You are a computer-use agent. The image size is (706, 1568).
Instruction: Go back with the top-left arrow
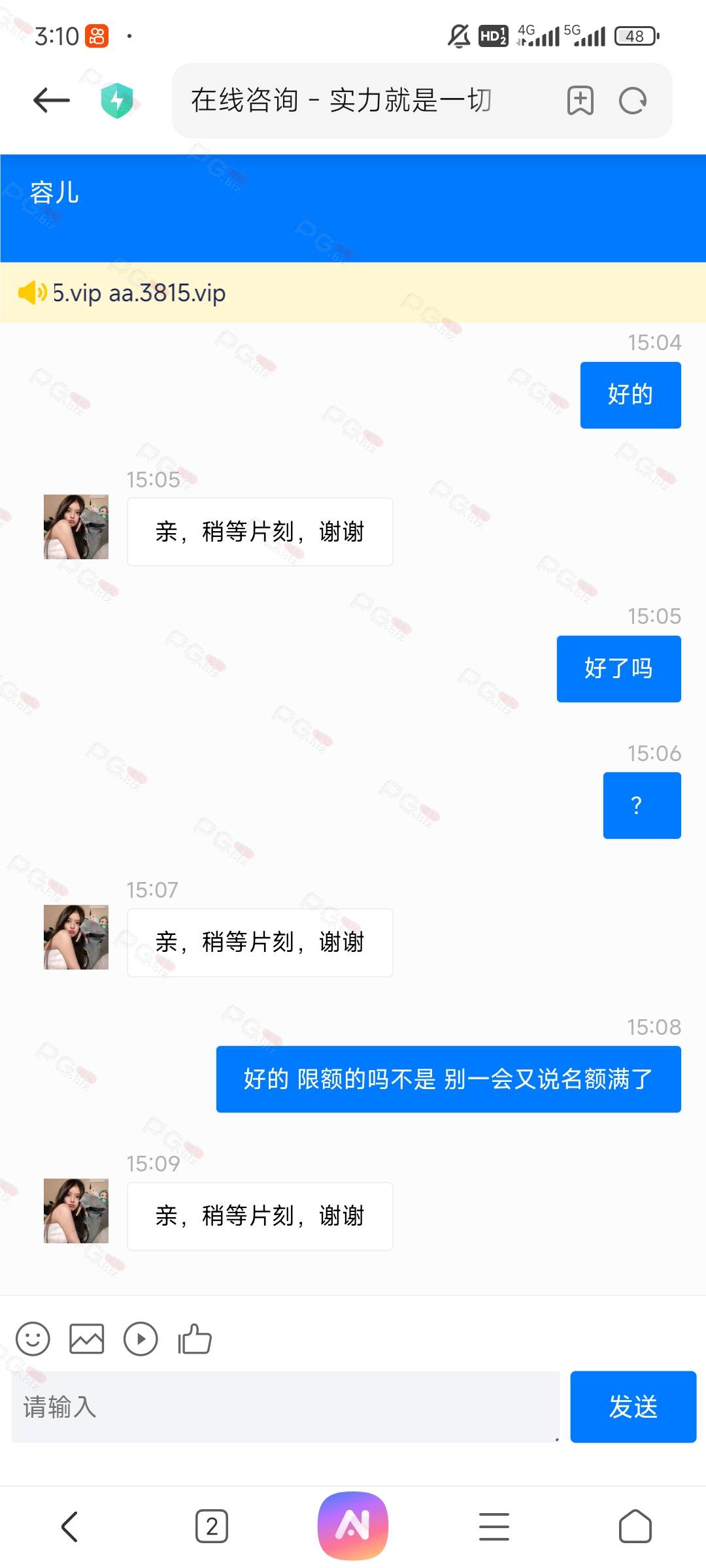52,101
